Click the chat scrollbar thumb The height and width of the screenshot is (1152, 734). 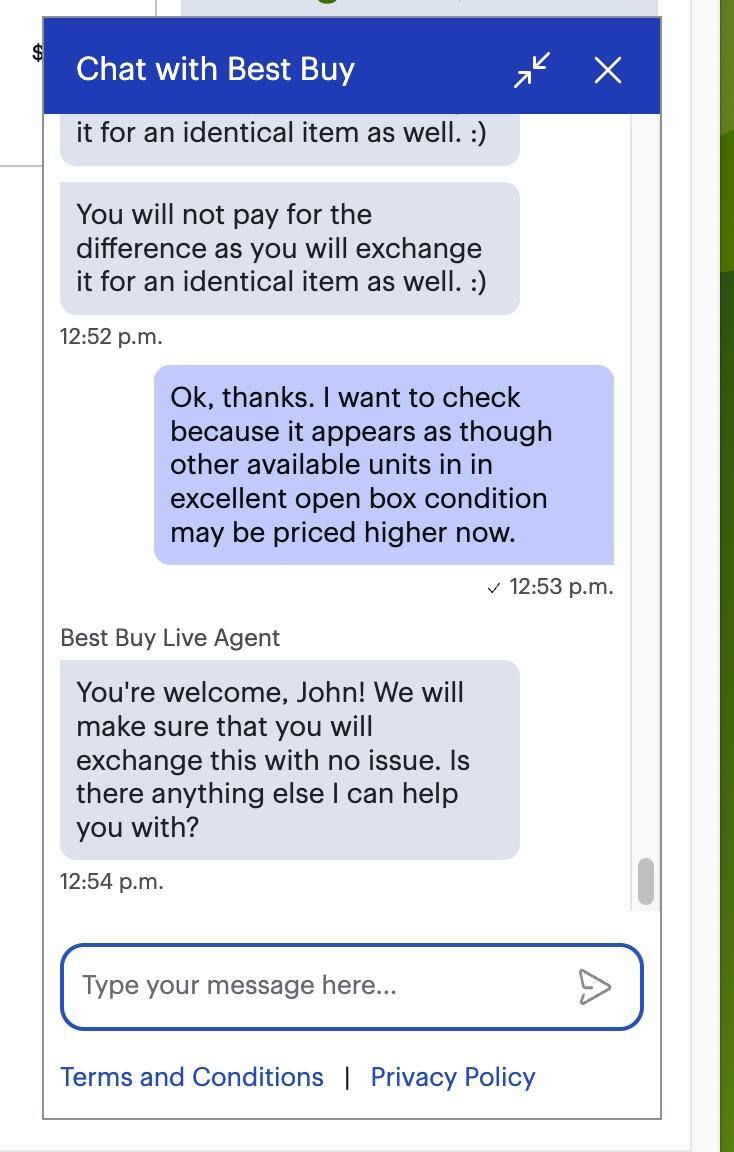tap(646, 882)
